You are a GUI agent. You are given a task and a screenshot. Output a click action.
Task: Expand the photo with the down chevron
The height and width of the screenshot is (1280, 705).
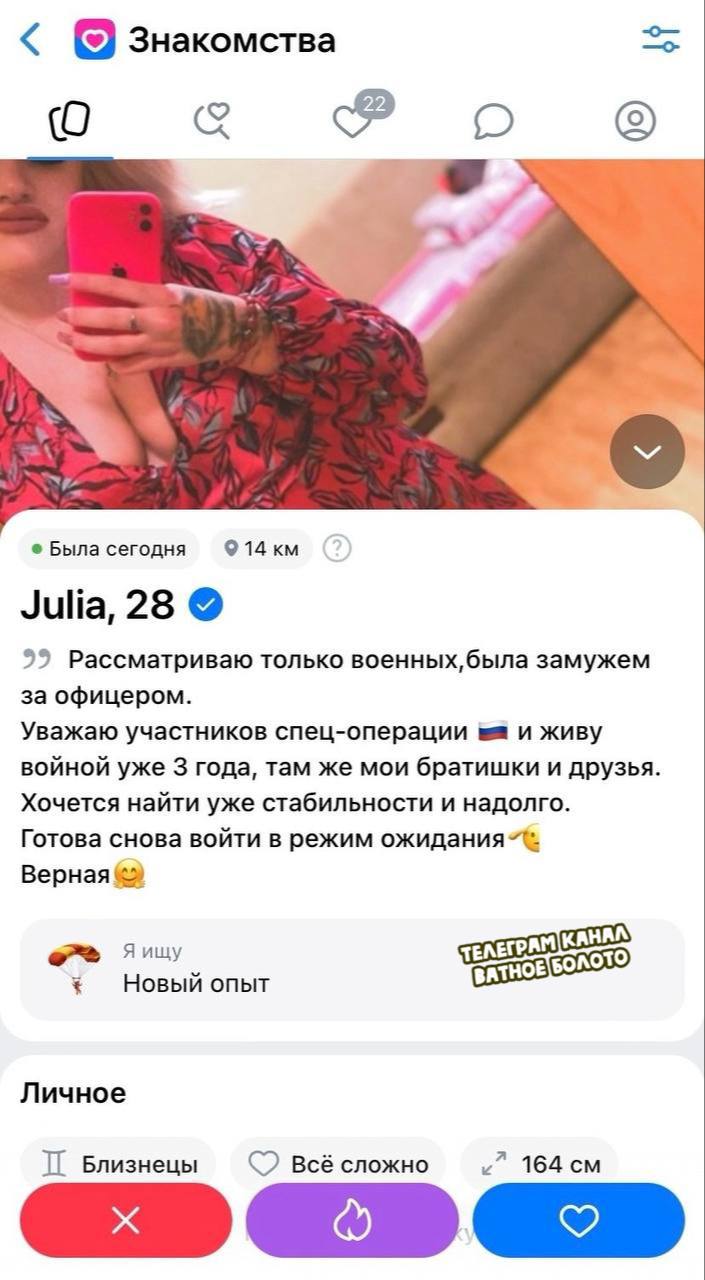tap(647, 452)
